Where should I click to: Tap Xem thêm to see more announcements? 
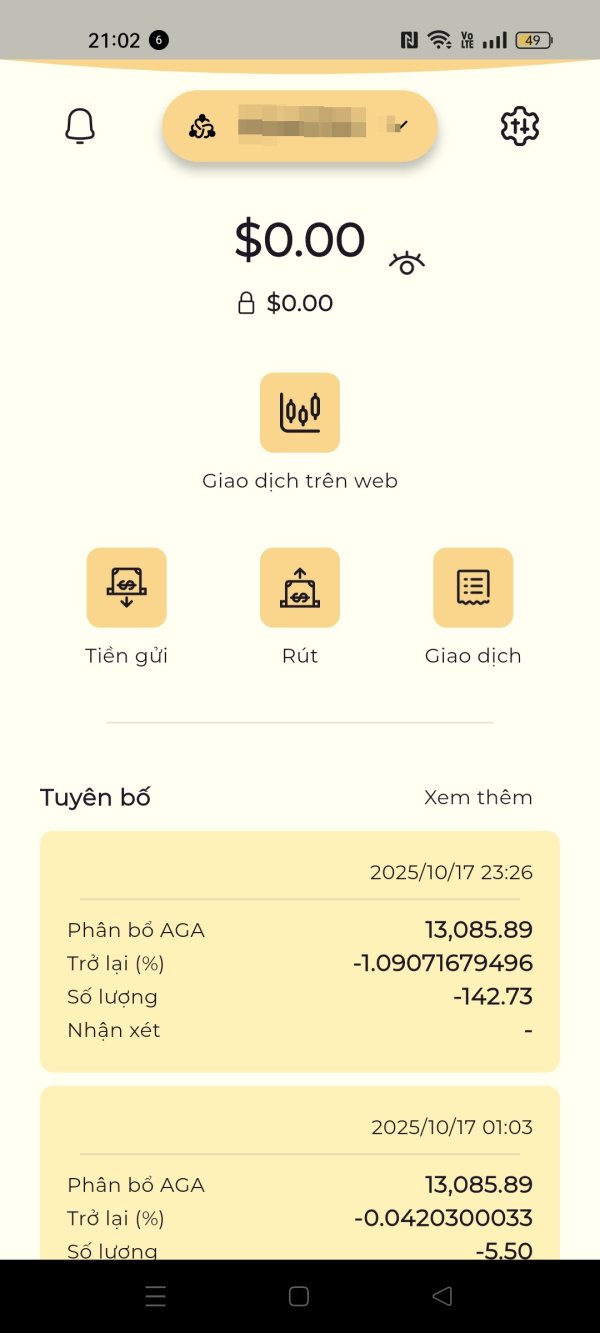tap(478, 797)
